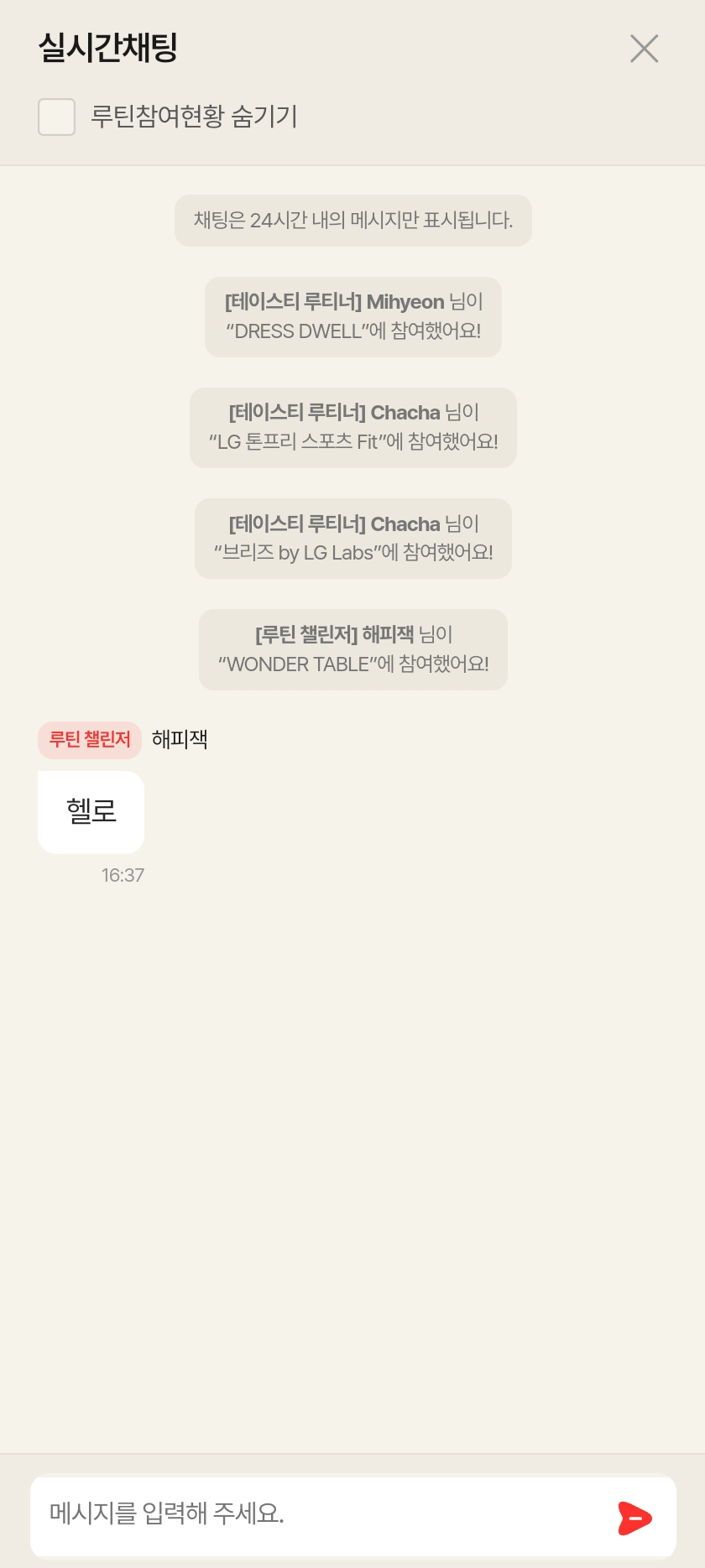Check the 루틴참여현황 숨기기 checkbox
Image resolution: width=705 pixels, height=1568 pixels.
tap(57, 117)
